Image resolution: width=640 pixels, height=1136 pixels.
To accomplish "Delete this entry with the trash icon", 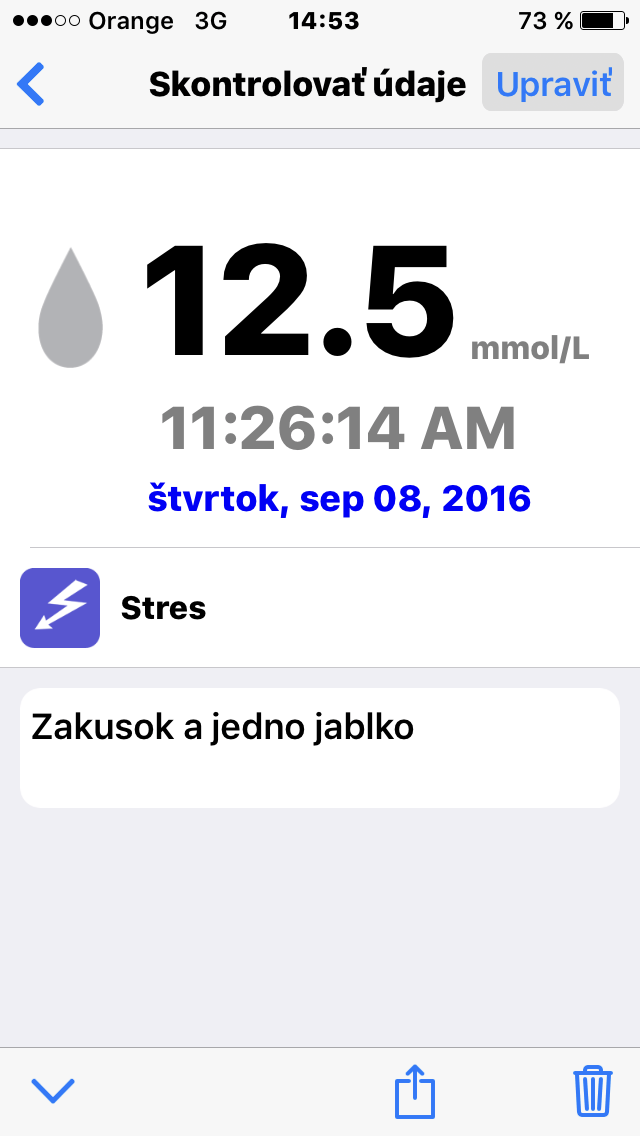I will point(592,1091).
